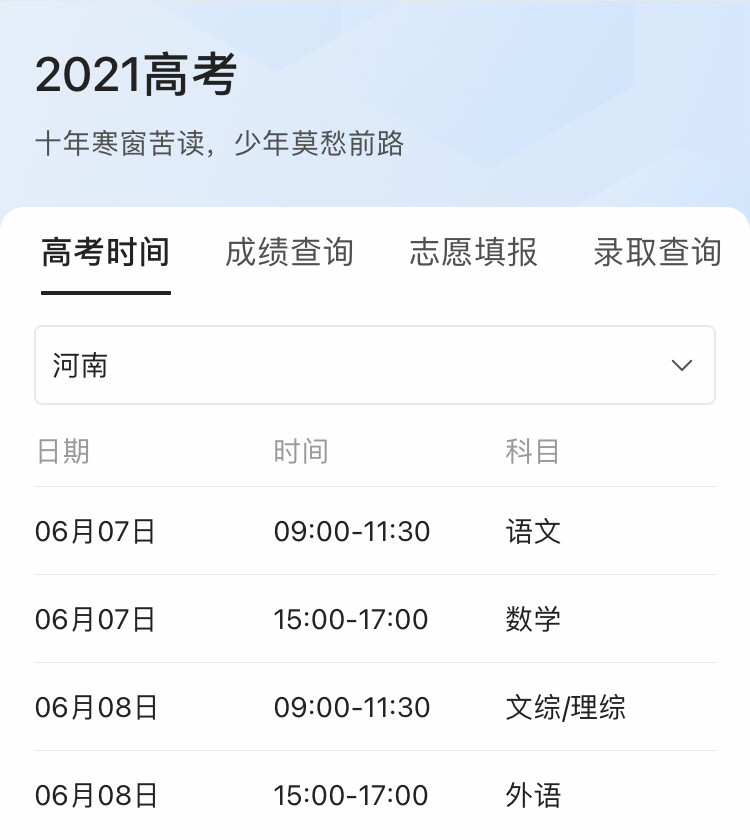
Task: Switch to the 高考时间 tab
Action: 105,252
